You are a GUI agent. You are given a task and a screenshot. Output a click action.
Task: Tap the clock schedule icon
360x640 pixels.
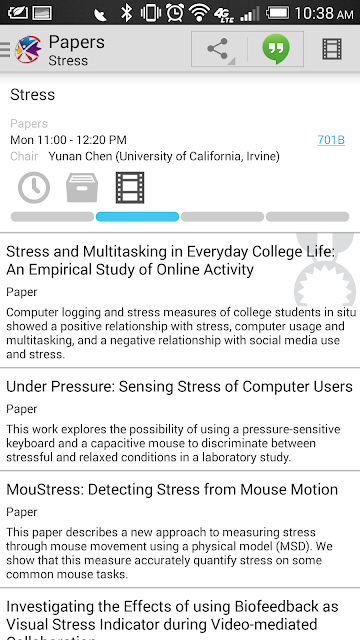[x=34, y=188]
